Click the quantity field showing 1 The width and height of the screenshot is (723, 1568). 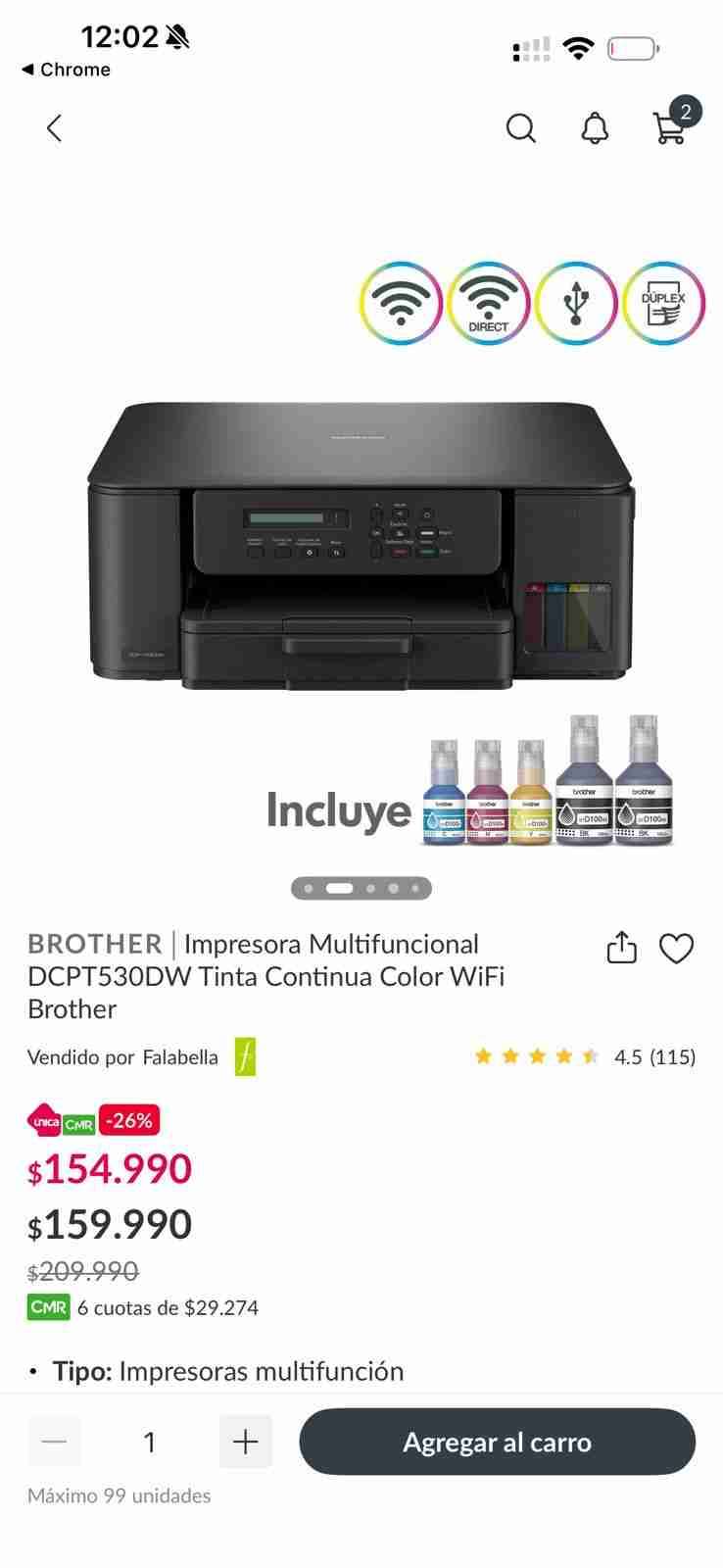(150, 1441)
